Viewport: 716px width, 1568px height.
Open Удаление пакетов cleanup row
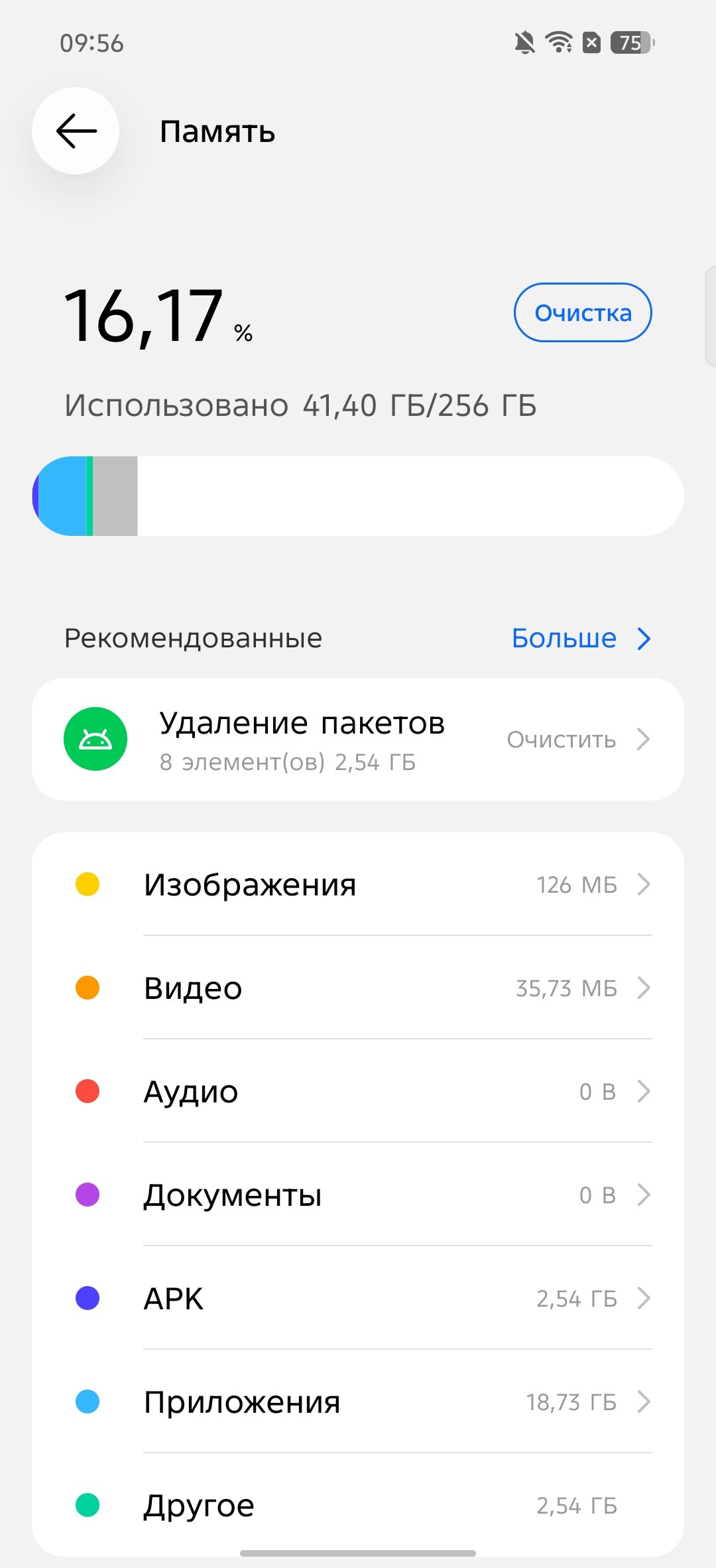coord(358,739)
